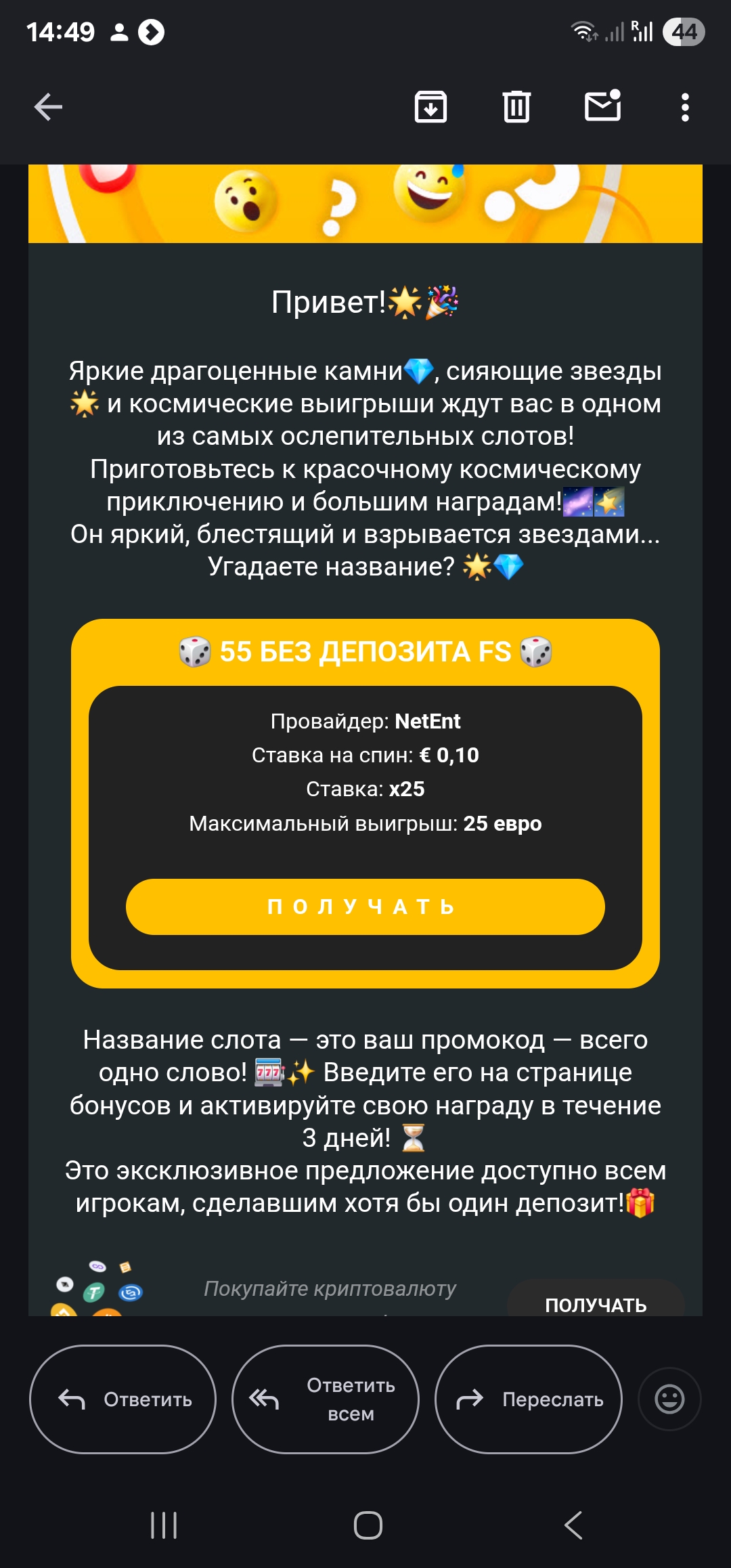731x1568 pixels.
Task: Open the overflow menu
Action: (x=685, y=107)
